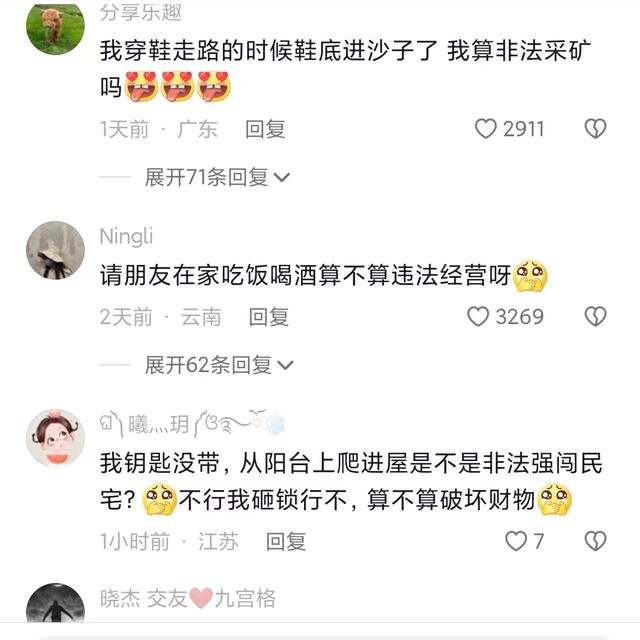Open avatar of the 曦...玥 commenter
640x640 pixels.
click(55, 439)
